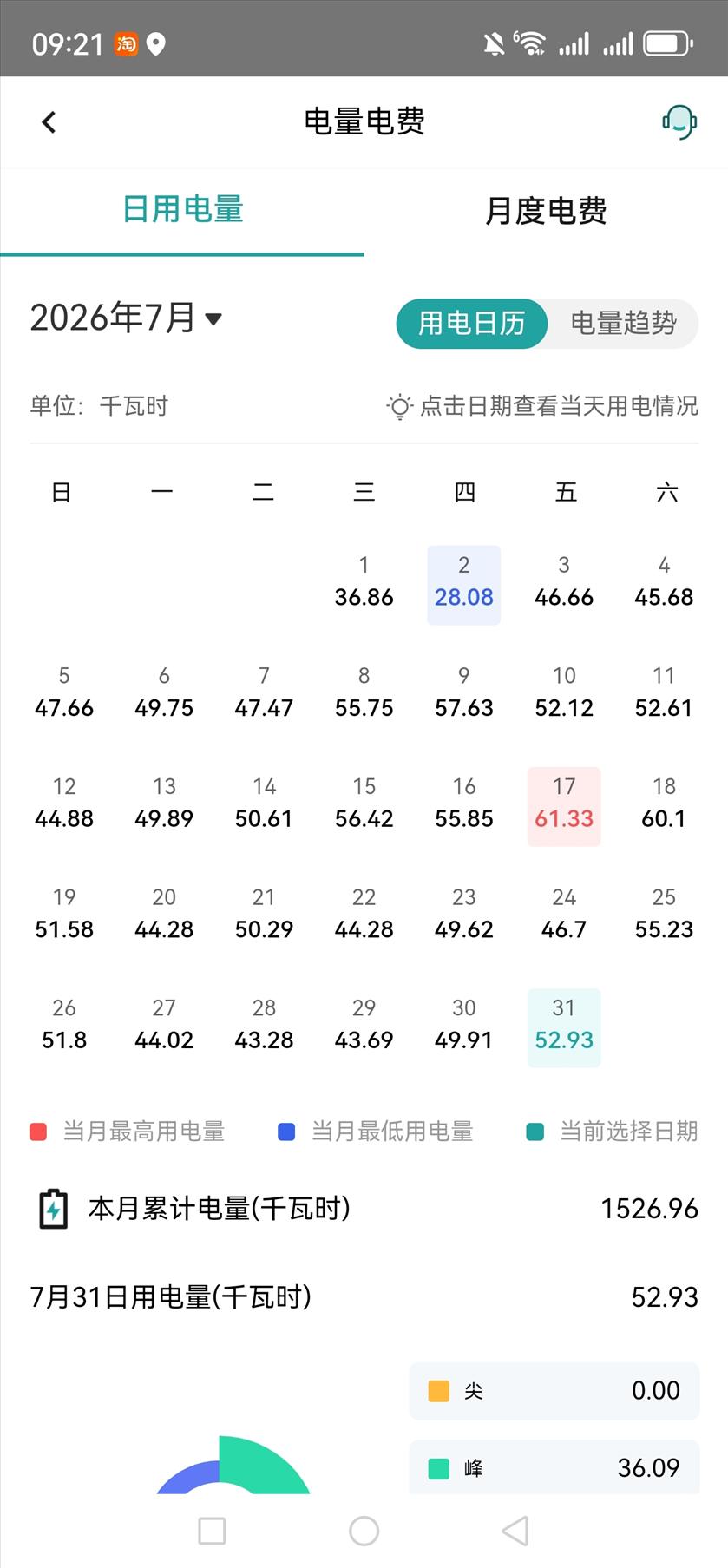Select the 日用电量 tab
Image resolution: width=728 pixels, height=1568 pixels.
pos(182,211)
